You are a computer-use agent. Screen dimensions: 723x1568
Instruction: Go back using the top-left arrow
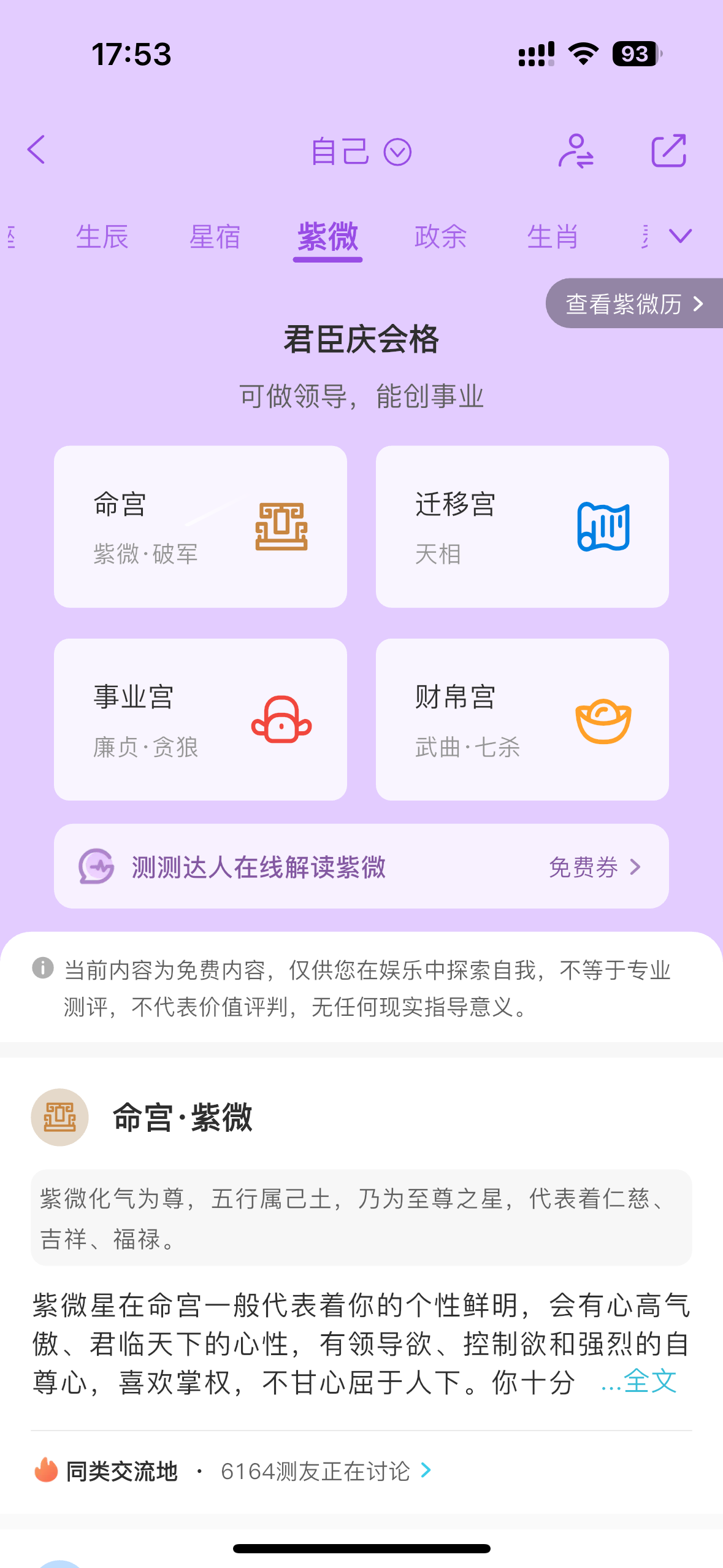tap(37, 150)
